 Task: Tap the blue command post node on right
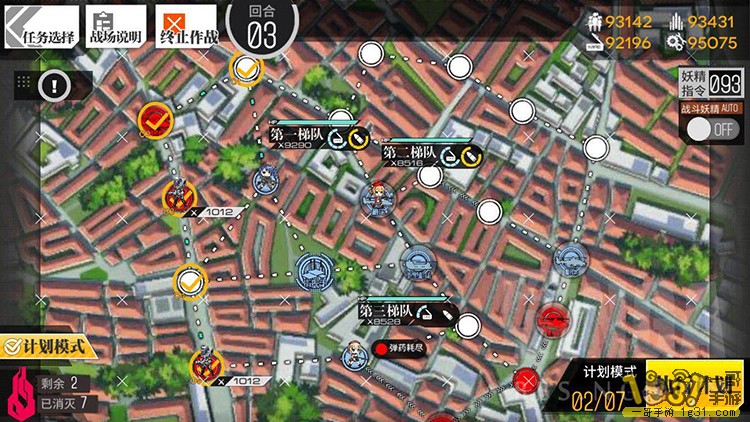point(572,258)
